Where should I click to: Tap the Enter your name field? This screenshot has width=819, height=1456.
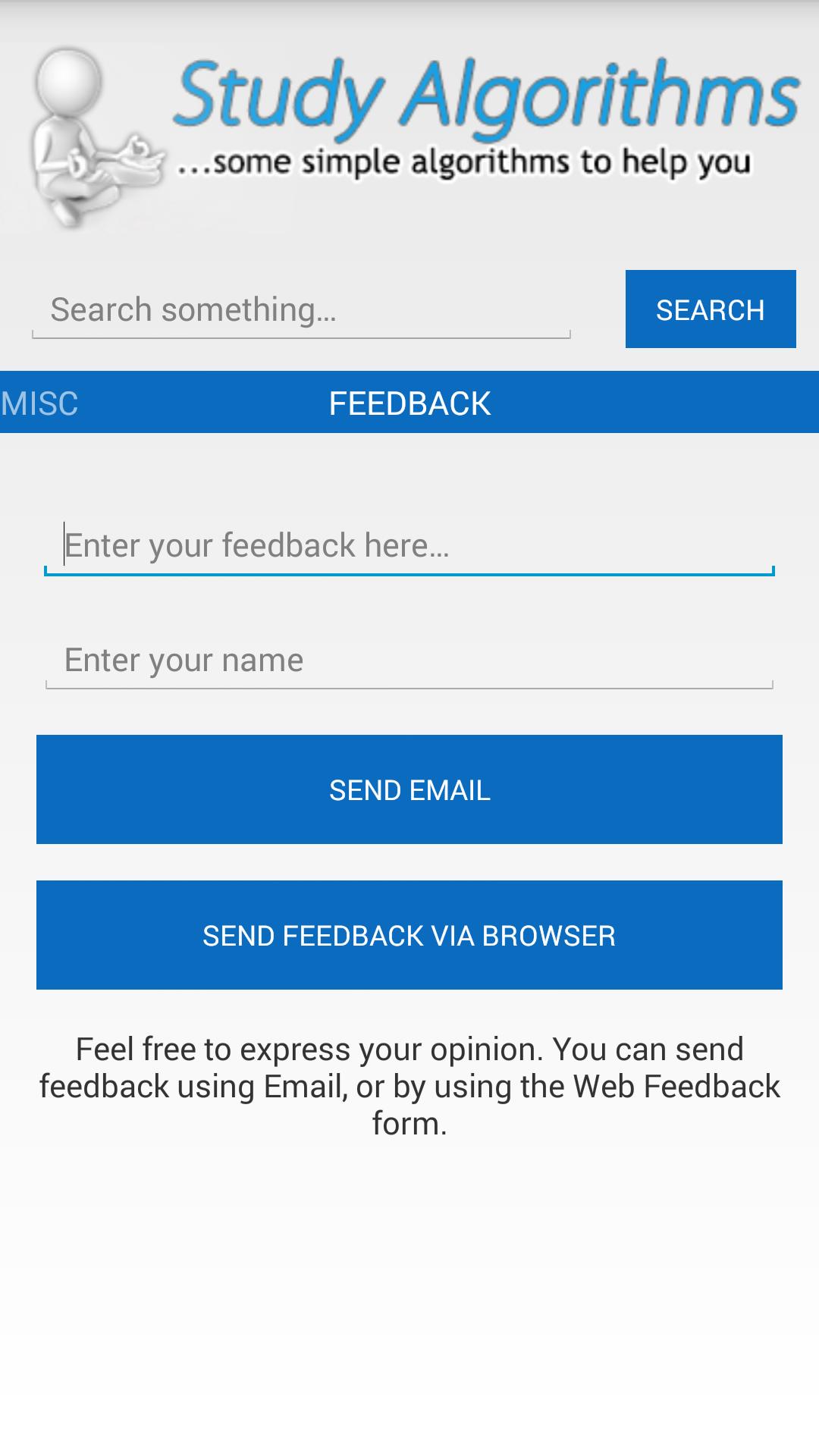click(409, 661)
